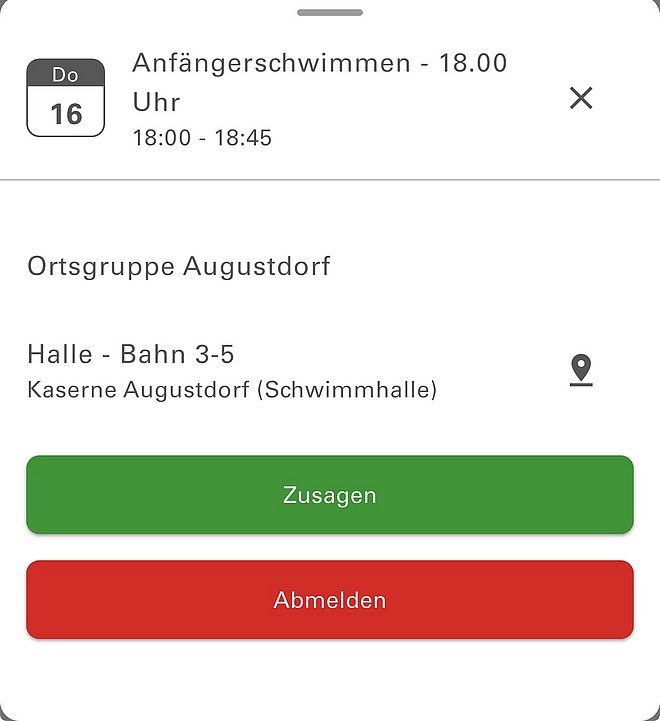
Task: Close the Anfängerschwimmen event sheet
Action: point(581,98)
